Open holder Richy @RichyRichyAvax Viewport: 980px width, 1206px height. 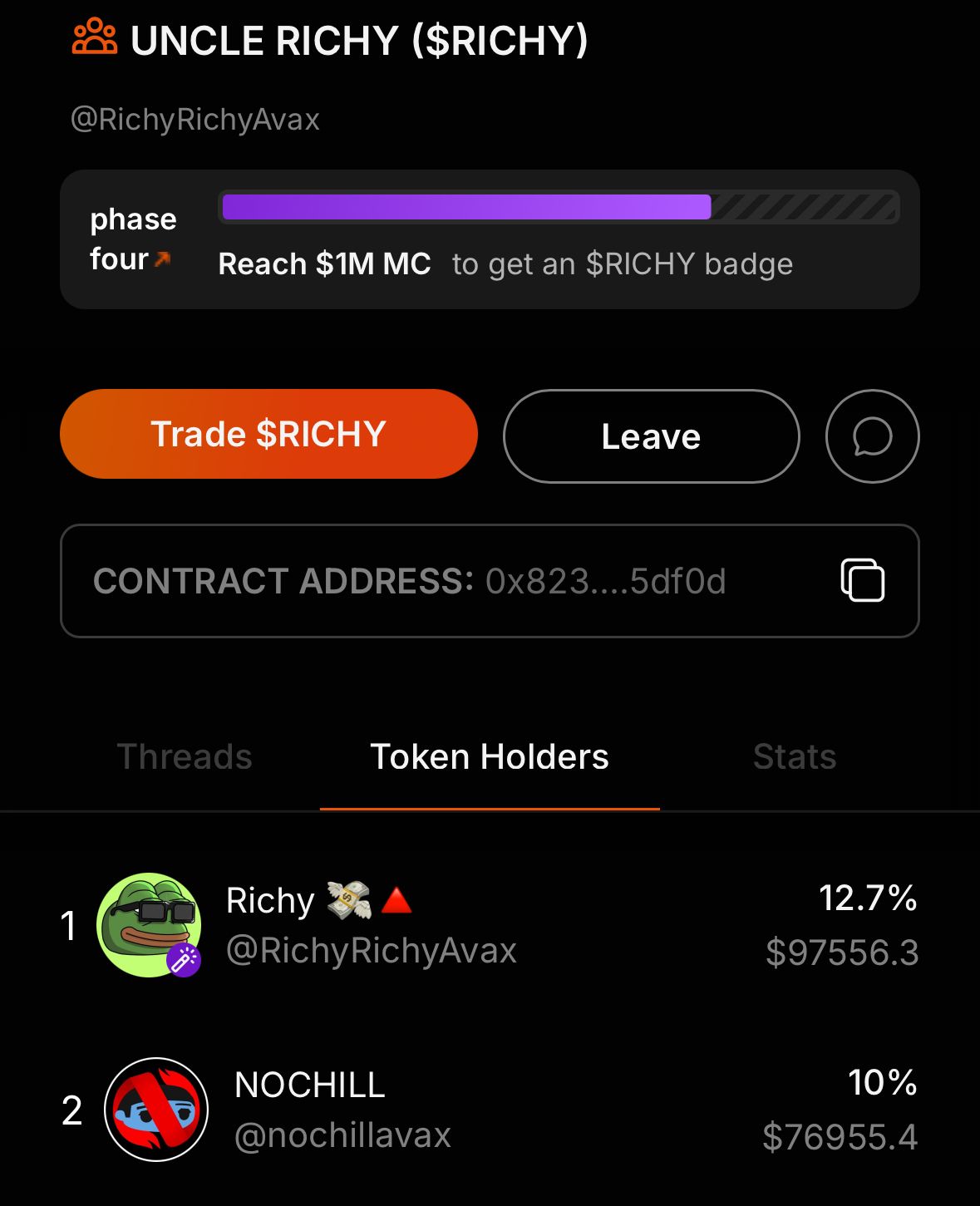[371, 925]
